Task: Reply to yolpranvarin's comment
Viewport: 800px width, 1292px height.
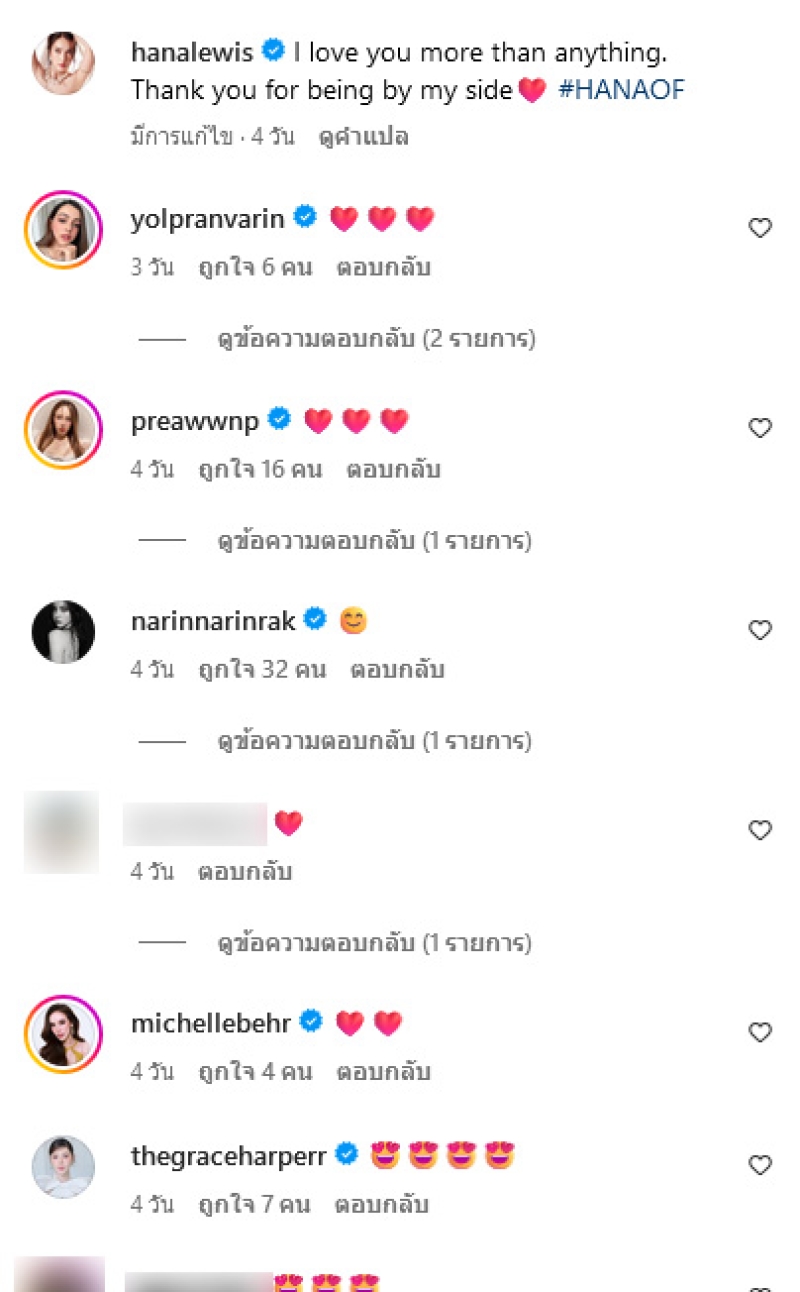Action: (x=383, y=268)
